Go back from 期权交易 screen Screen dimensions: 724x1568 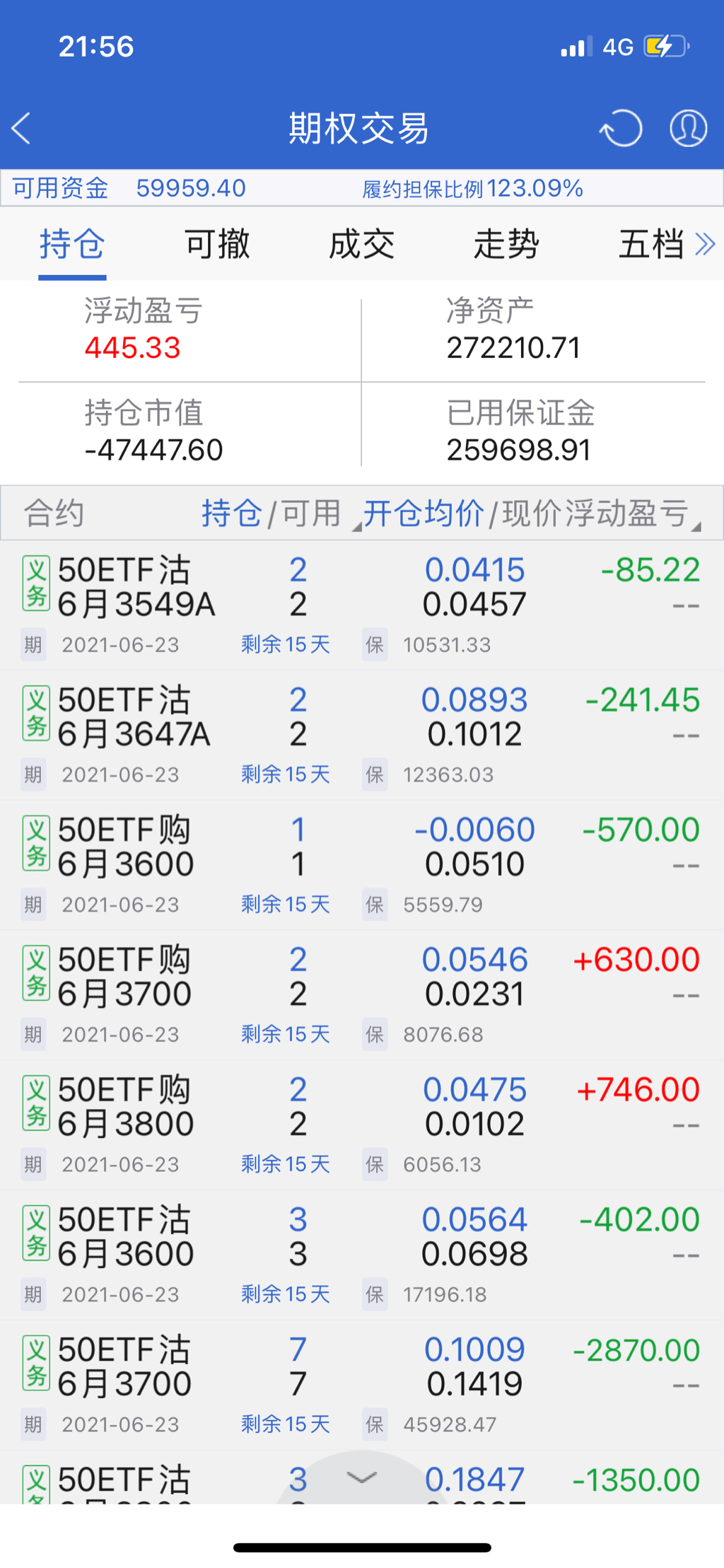[23, 128]
